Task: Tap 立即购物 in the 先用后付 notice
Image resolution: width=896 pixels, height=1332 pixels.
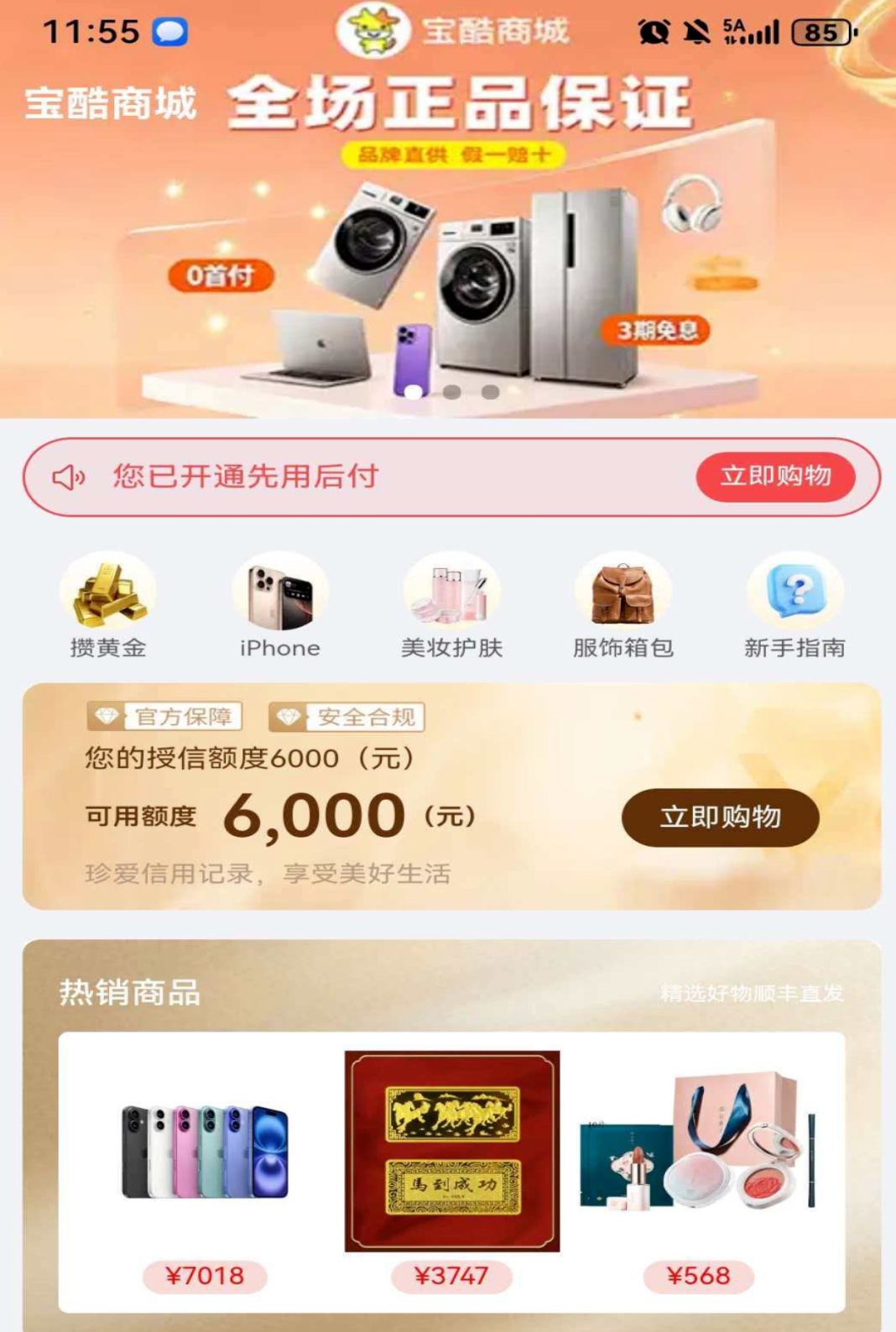Action: click(x=775, y=477)
